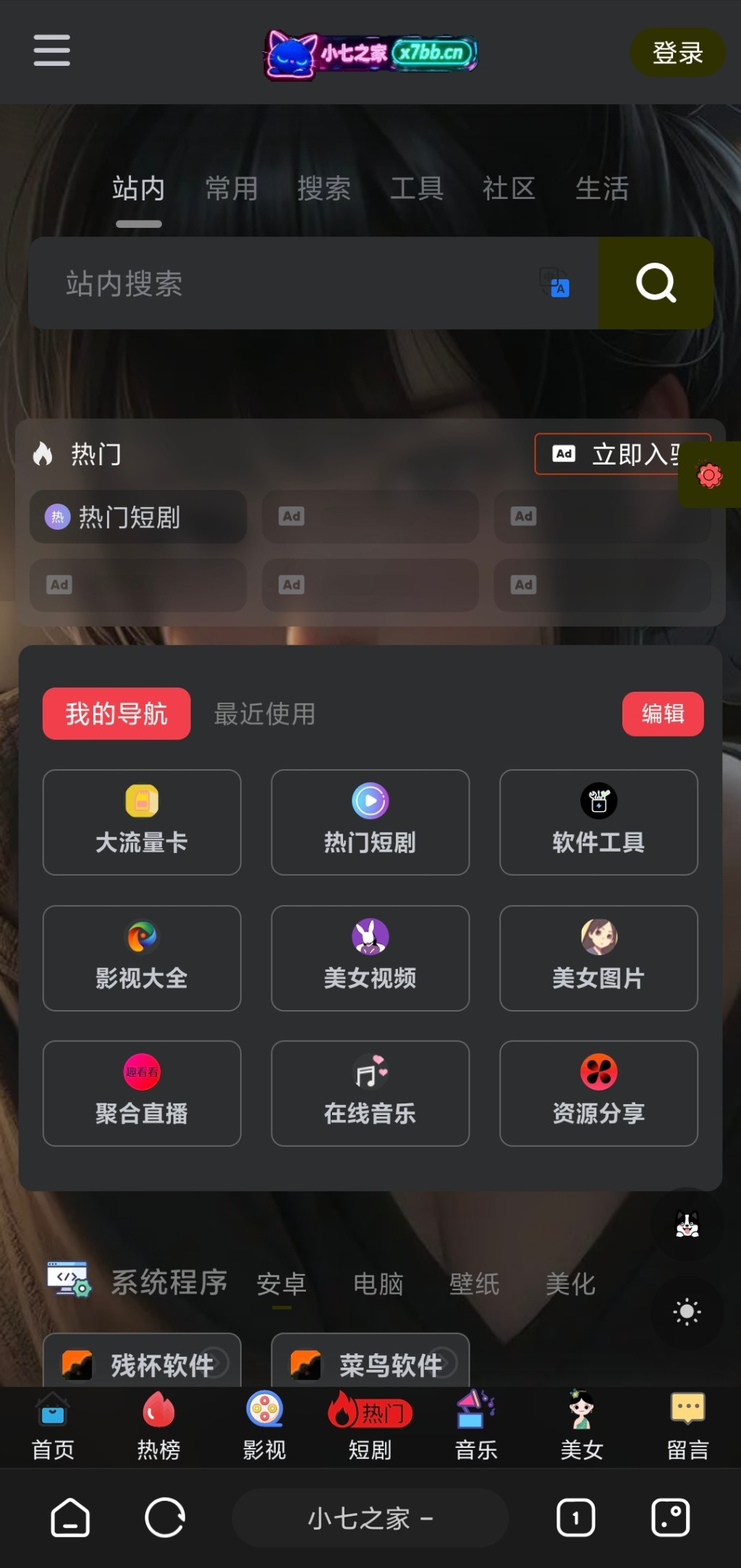Switch to the 电脑 category tab
This screenshot has width=741, height=1568.
(x=378, y=1284)
